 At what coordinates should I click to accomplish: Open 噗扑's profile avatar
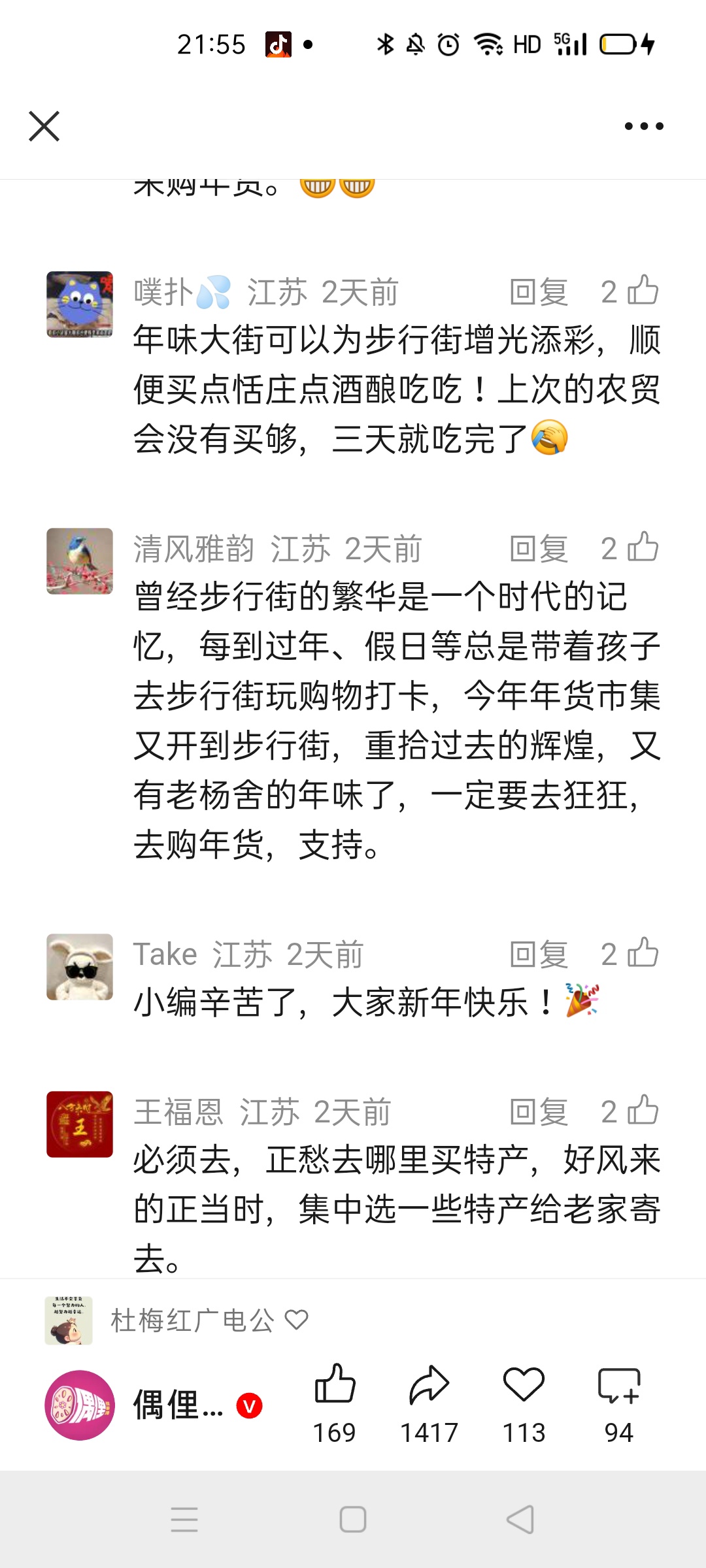click(x=80, y=304)
